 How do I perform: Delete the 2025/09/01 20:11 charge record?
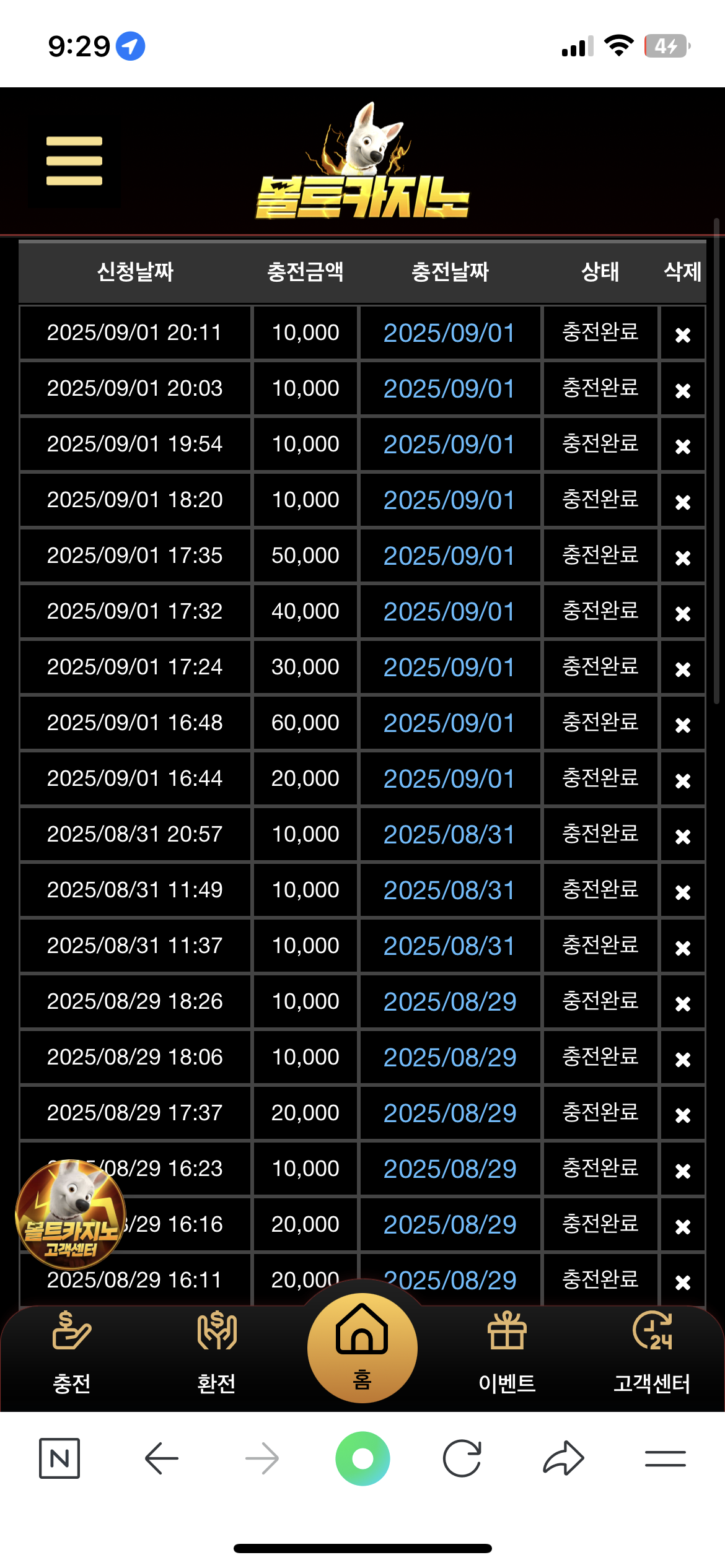683,335
